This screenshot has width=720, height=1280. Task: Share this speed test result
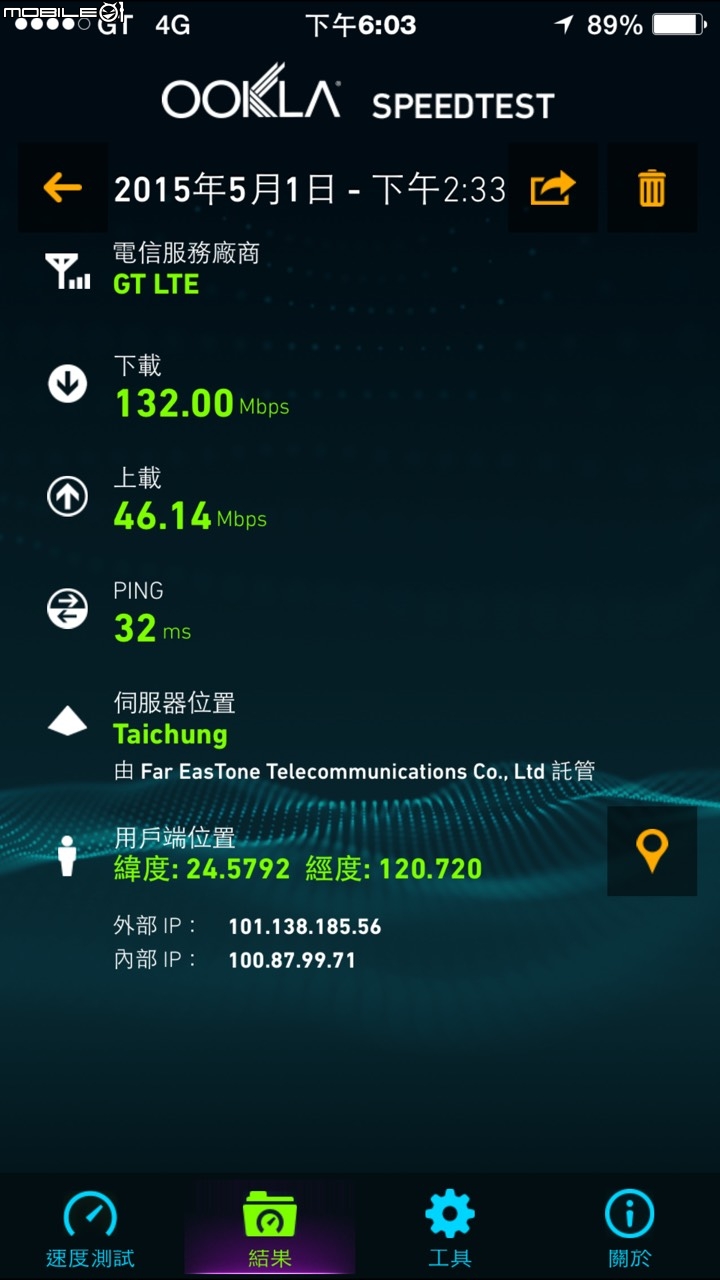point(553,188)
